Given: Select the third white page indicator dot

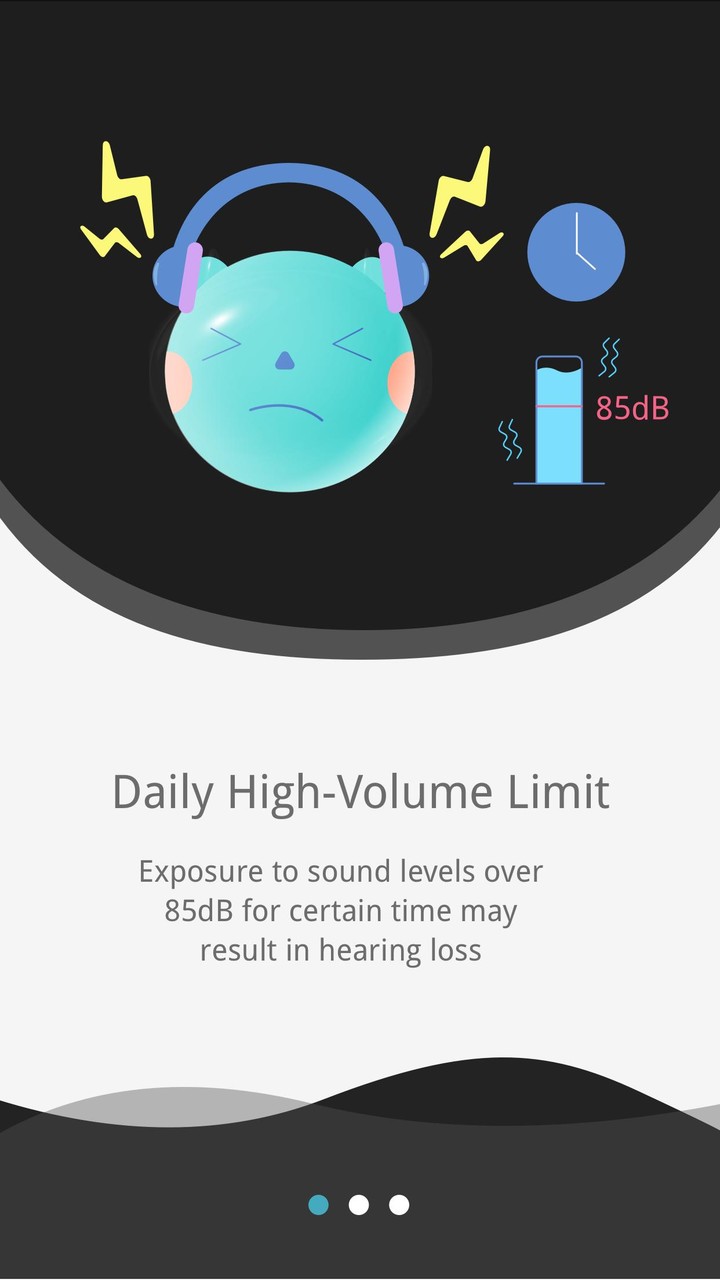Looking at the screenshot, I should pyautogui.click(x=400, y=1207).
